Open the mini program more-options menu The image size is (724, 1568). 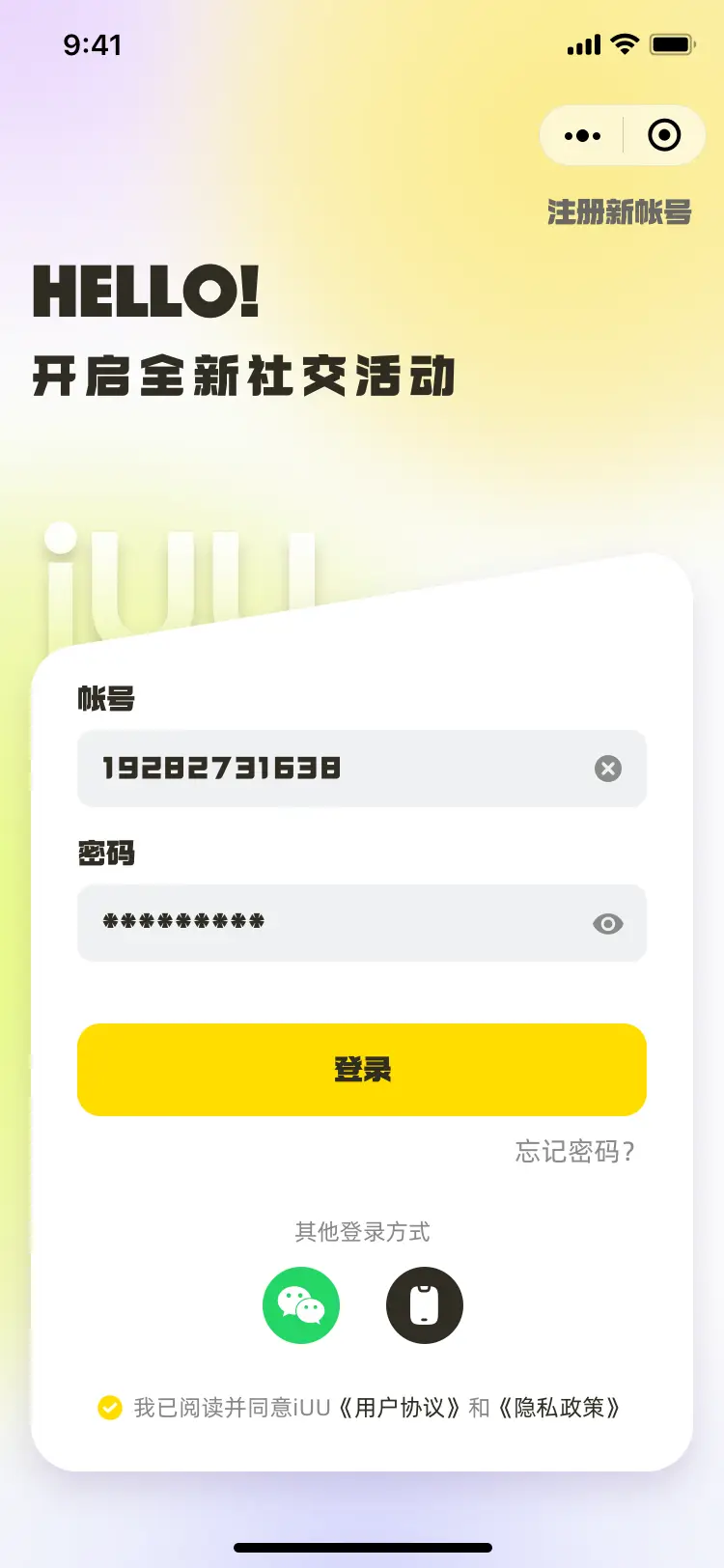pos(582,136)
